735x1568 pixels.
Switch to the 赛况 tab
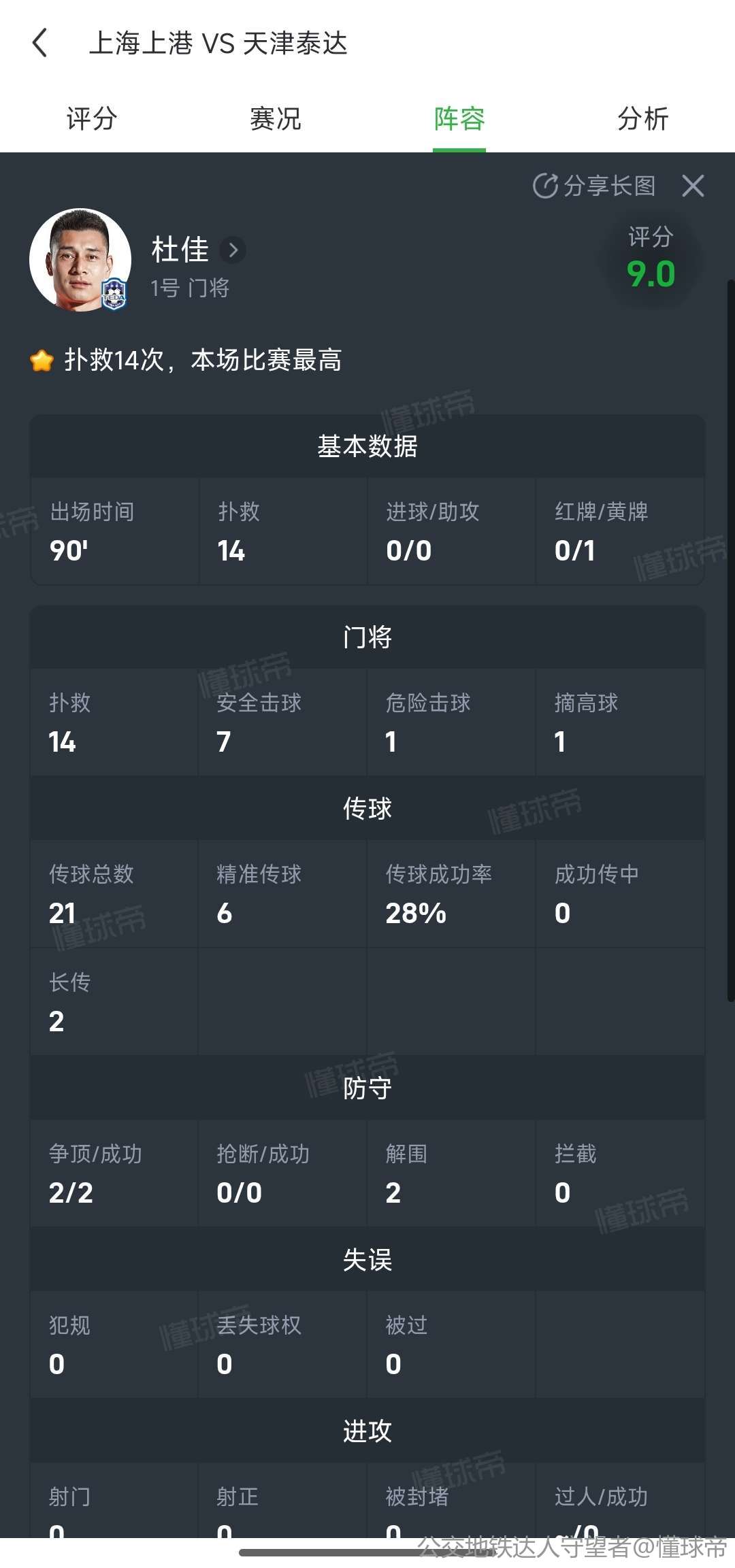click(276, 119)
